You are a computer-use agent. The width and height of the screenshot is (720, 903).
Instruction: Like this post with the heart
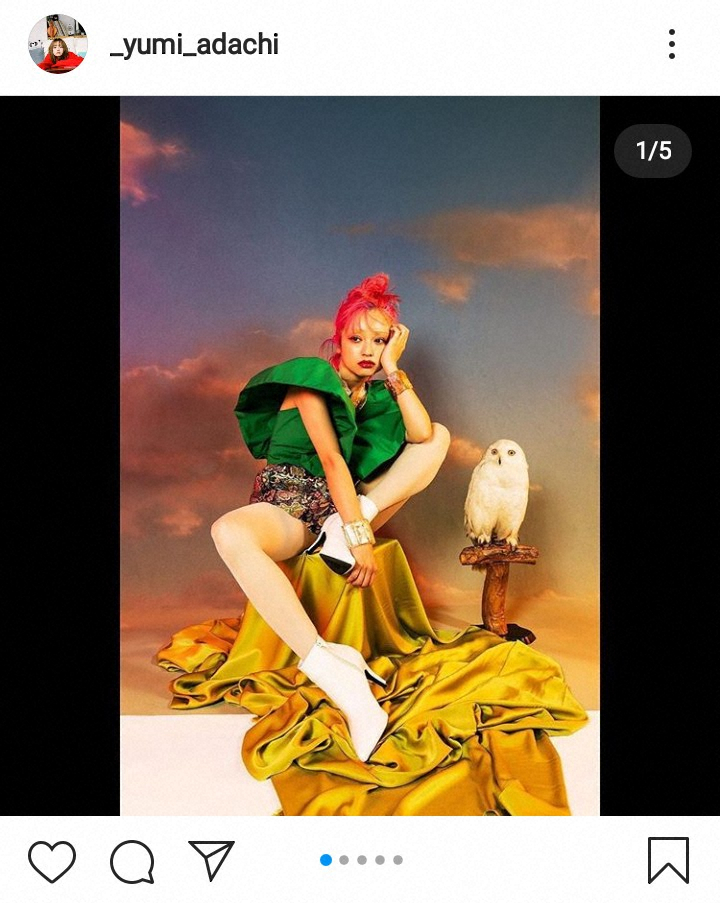point(52,861)
